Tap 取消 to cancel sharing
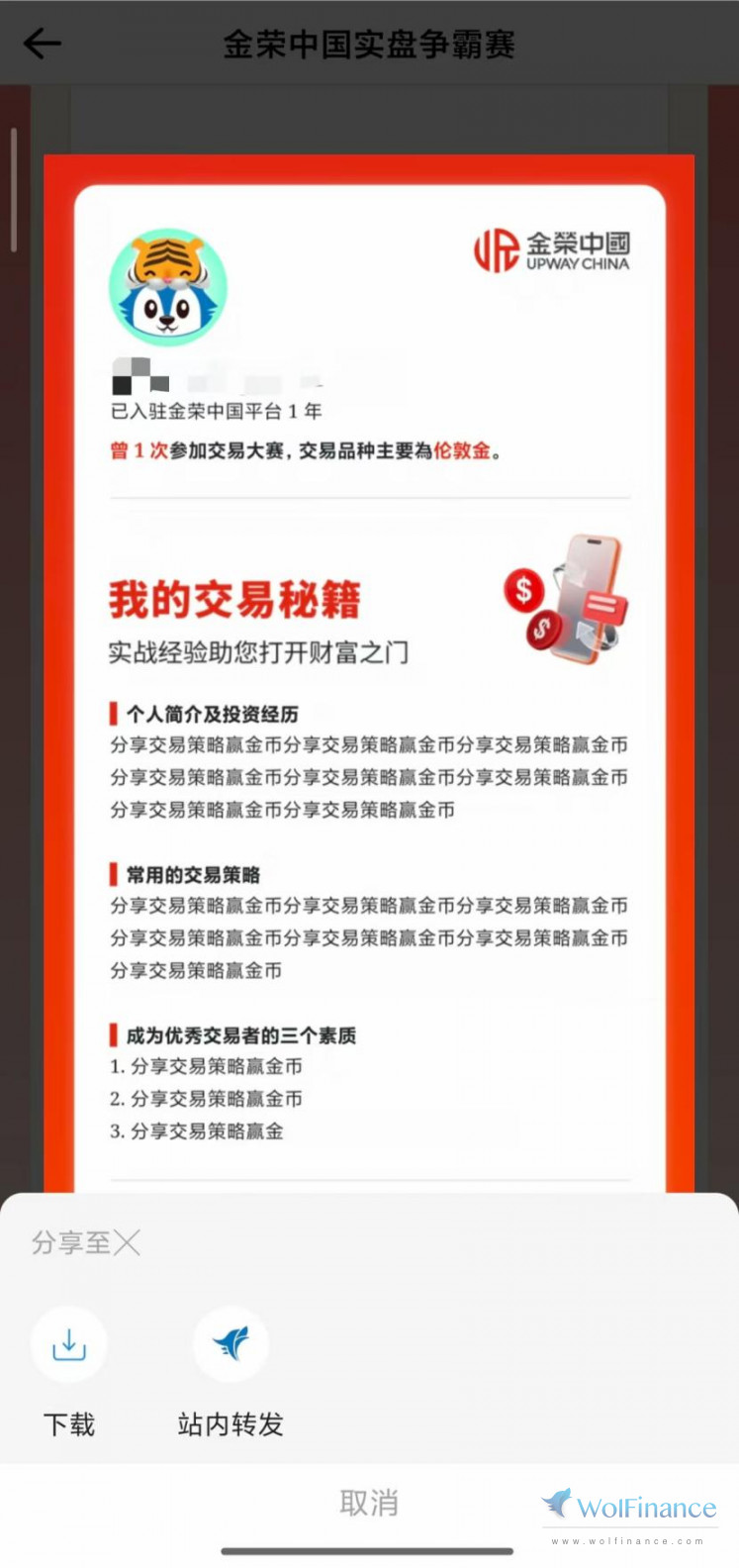This screenshot has height=1568, width=739. [368, 1503]
